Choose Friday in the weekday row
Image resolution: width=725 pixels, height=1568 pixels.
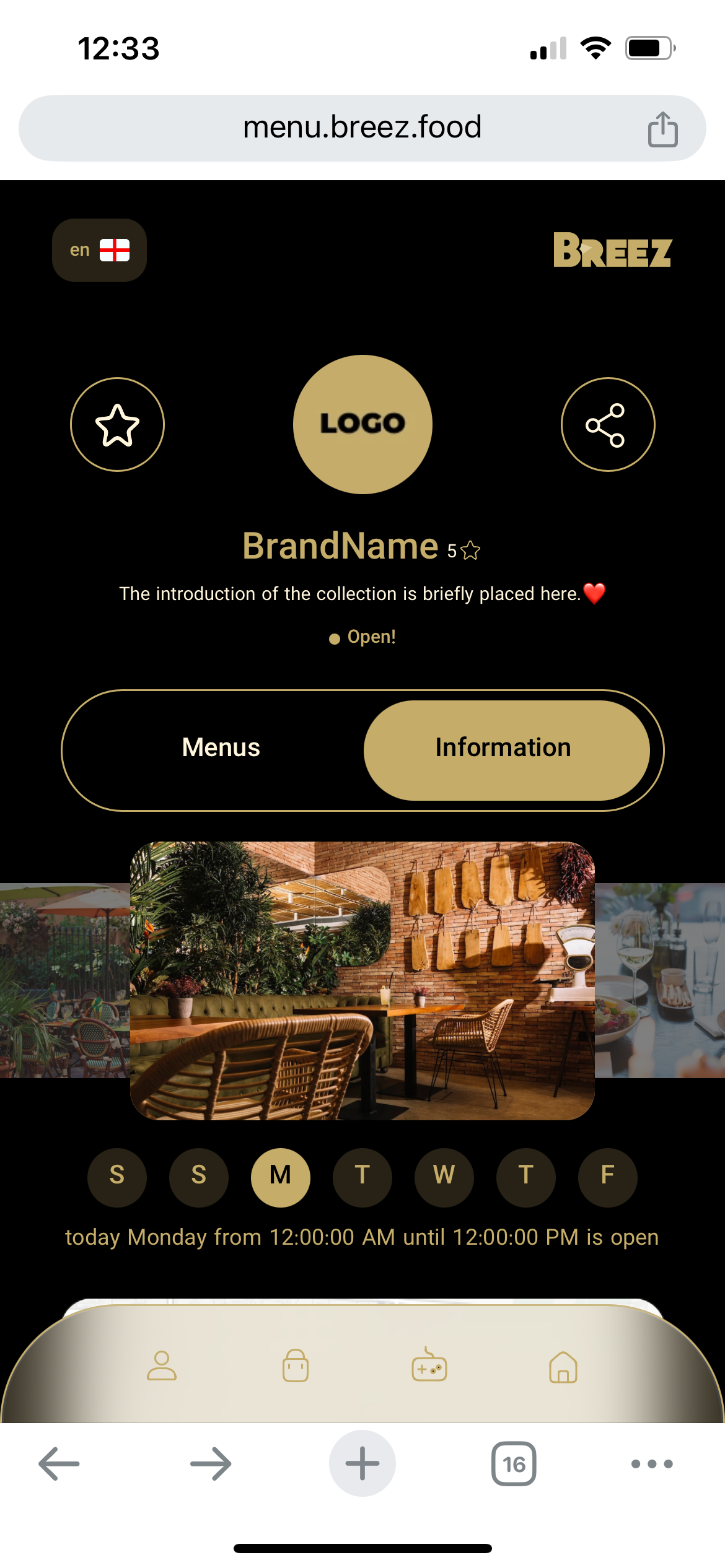607,1176
